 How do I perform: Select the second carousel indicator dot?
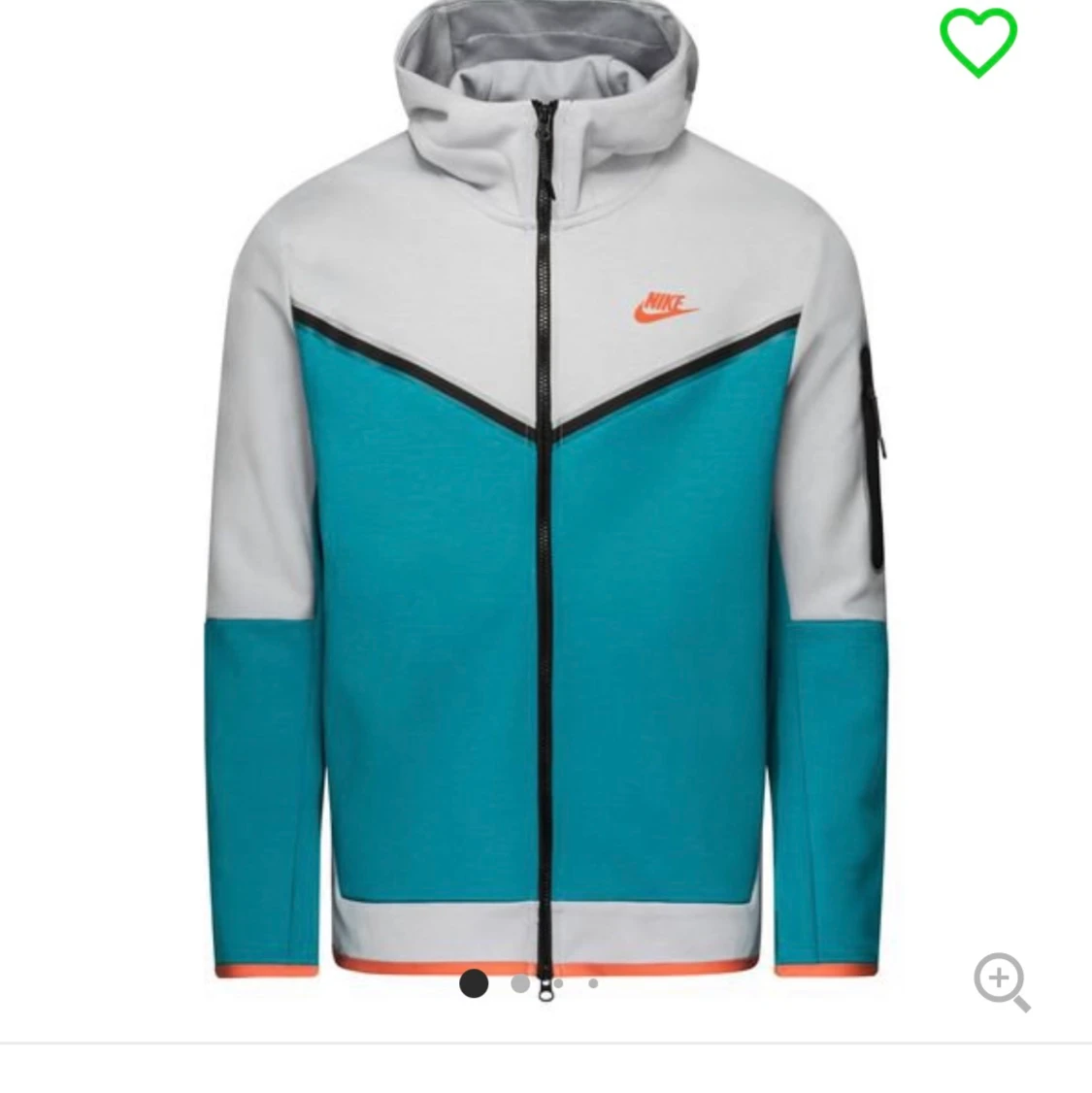[520, 984]
